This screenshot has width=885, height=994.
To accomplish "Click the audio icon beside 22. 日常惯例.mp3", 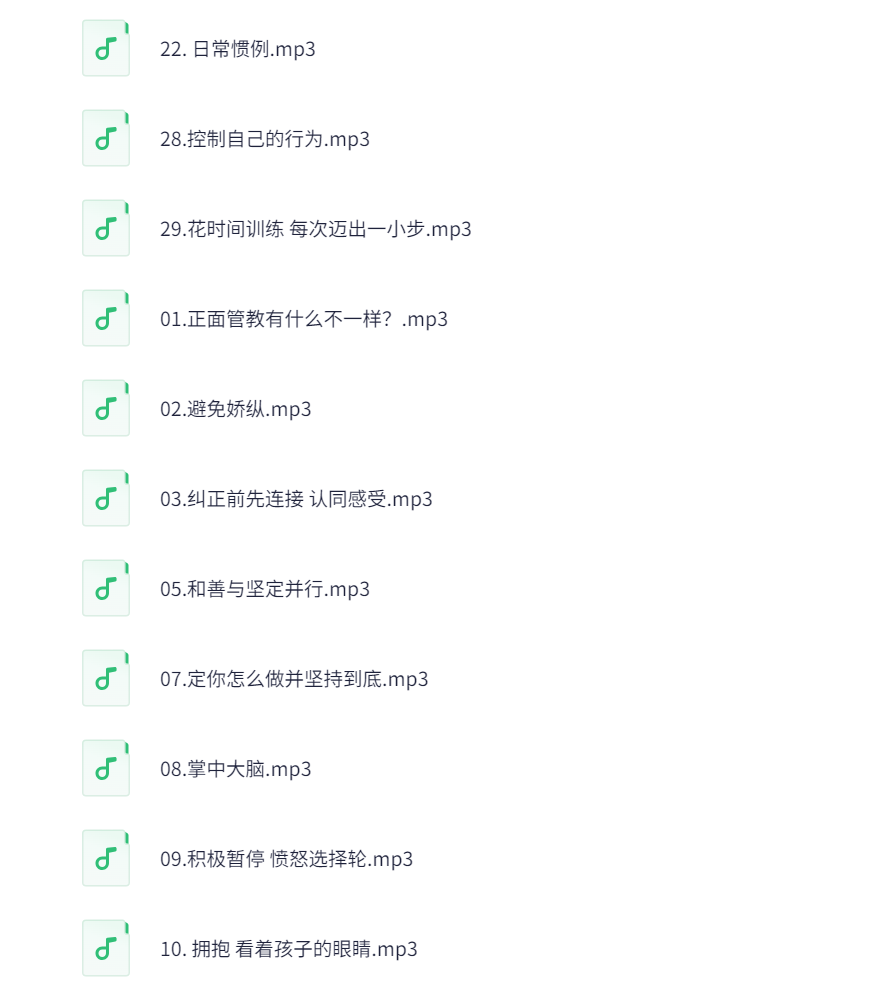I will point(105,48).
